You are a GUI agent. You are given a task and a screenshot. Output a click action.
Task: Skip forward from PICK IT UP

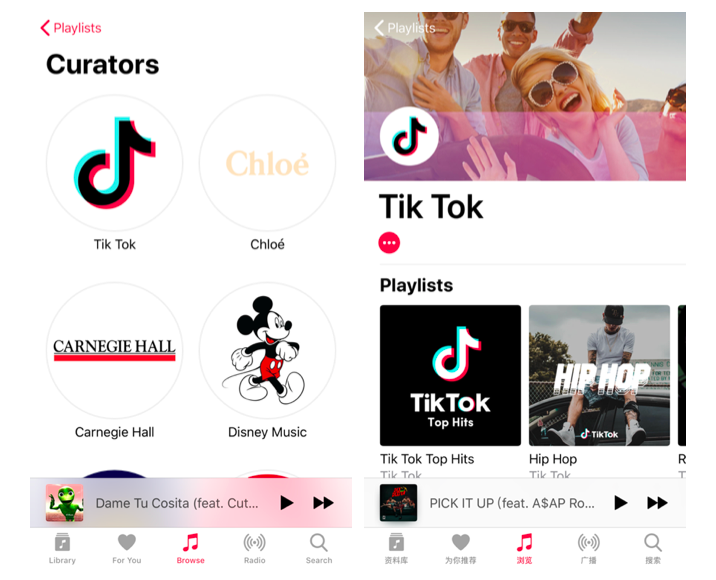click(x=657, y=503)
